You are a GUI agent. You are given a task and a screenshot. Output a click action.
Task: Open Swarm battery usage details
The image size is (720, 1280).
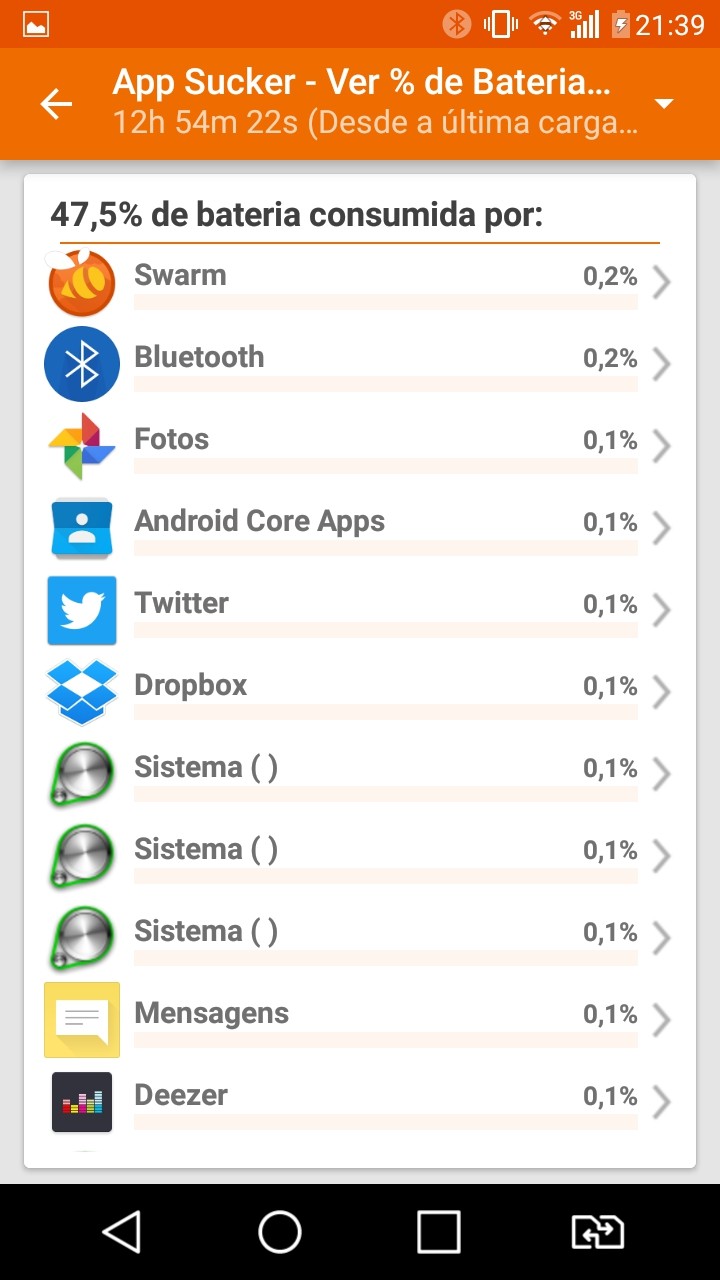click(x=360, y=283)
